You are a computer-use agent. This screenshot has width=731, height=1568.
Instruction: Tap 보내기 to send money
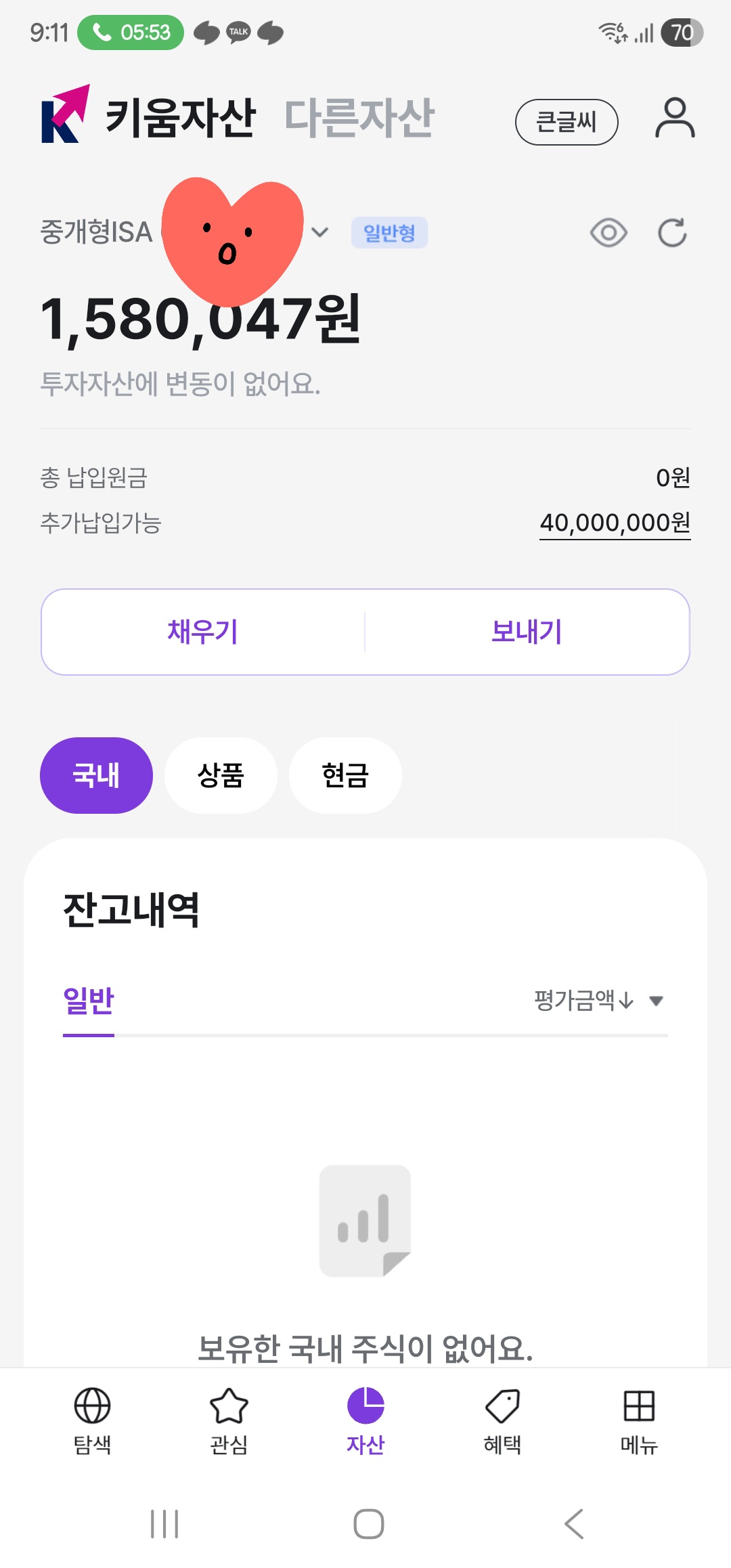point(527,632)
